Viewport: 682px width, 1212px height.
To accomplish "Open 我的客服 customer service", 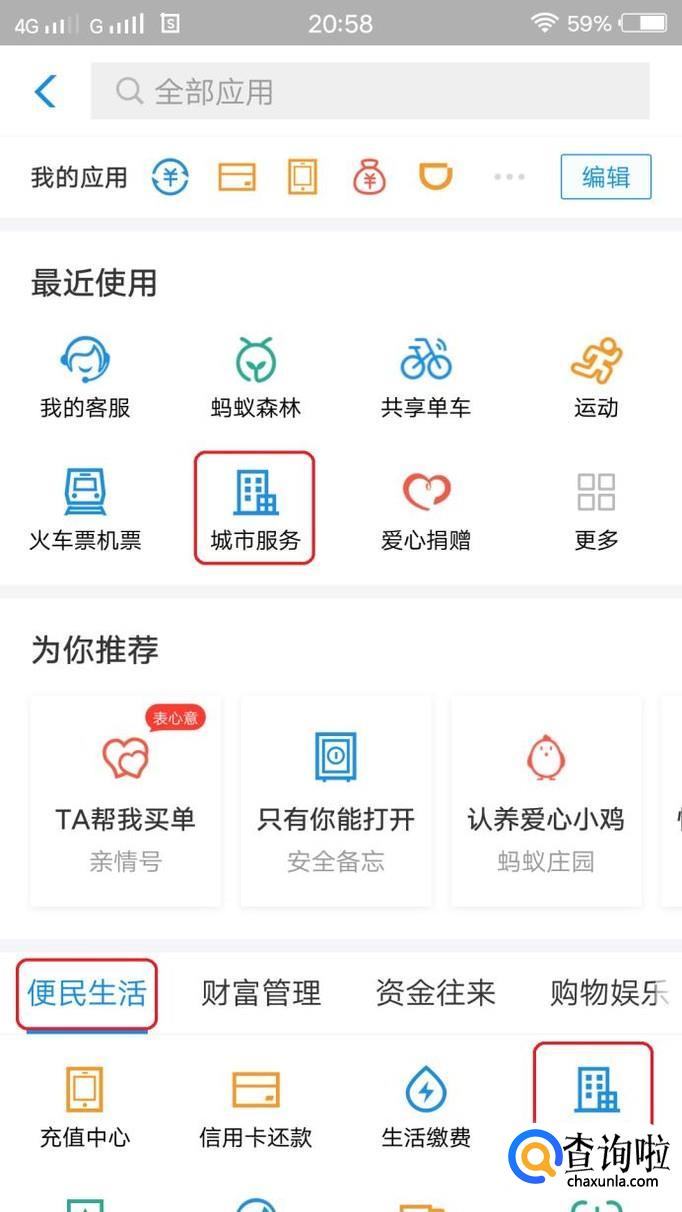I will [85, 377].
